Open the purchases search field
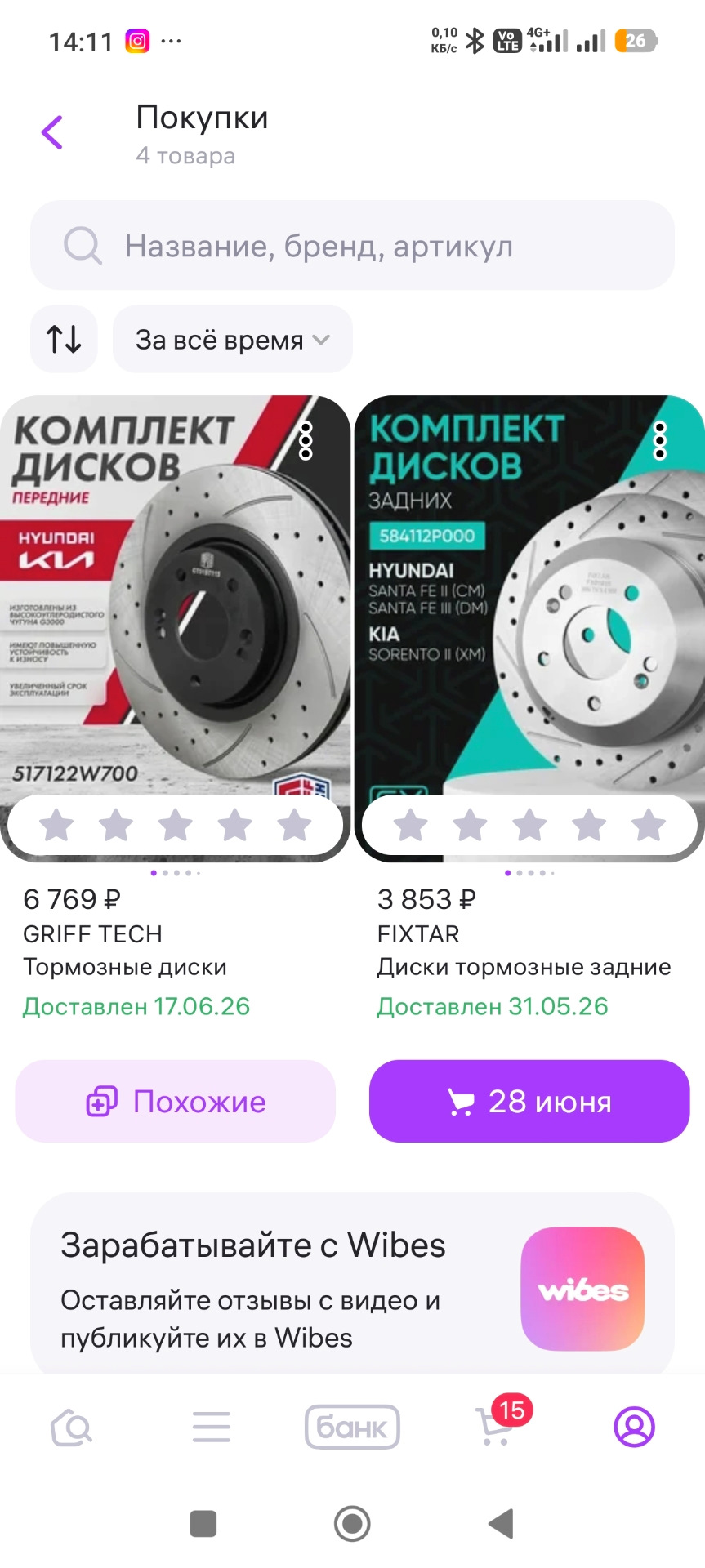Viewport: 705px width, 1568px height. point(352,245)
